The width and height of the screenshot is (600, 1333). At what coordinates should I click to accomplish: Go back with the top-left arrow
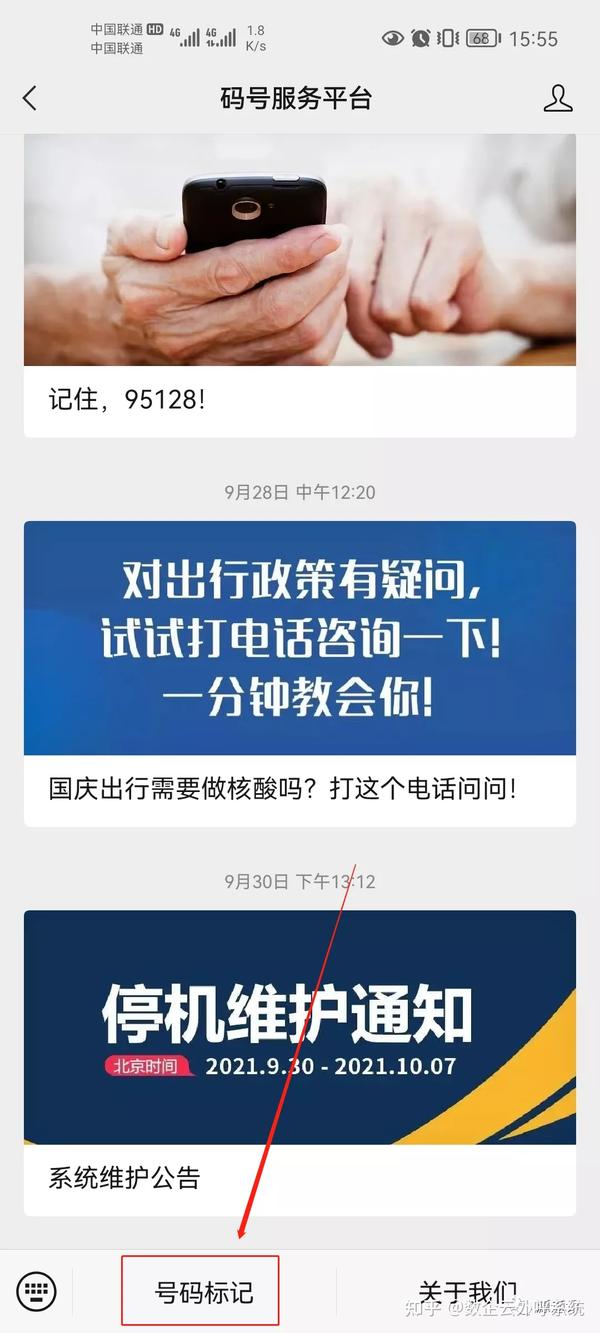[30, 98]
